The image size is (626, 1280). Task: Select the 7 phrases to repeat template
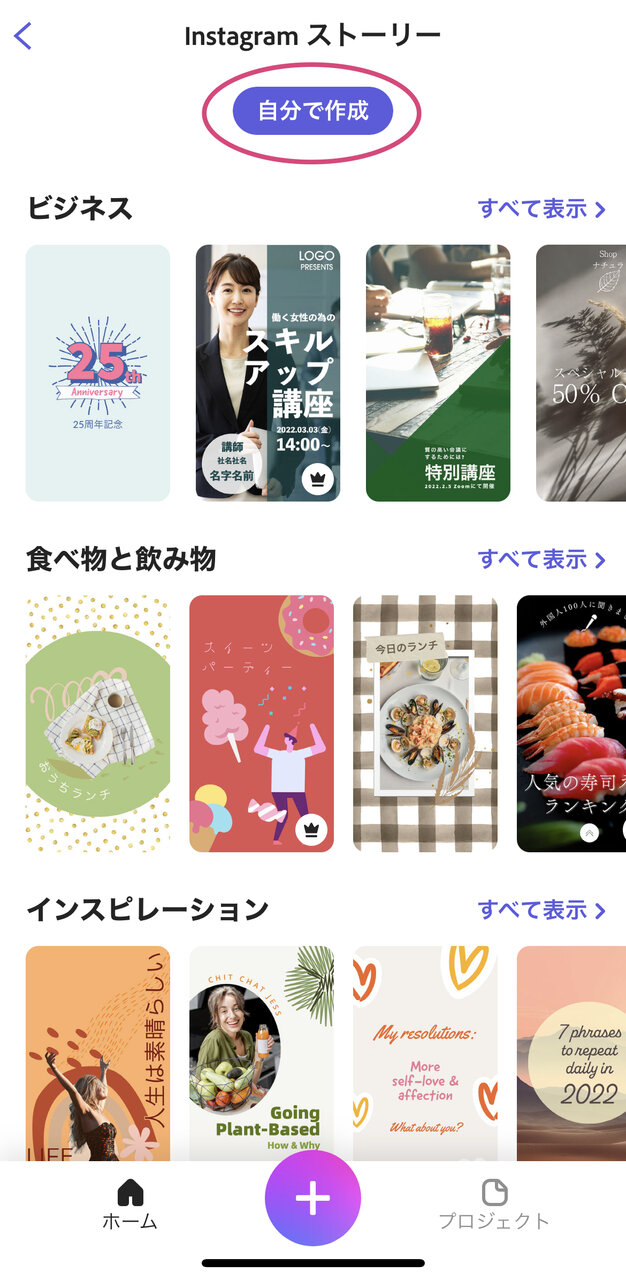click(x=571, y=1053)
